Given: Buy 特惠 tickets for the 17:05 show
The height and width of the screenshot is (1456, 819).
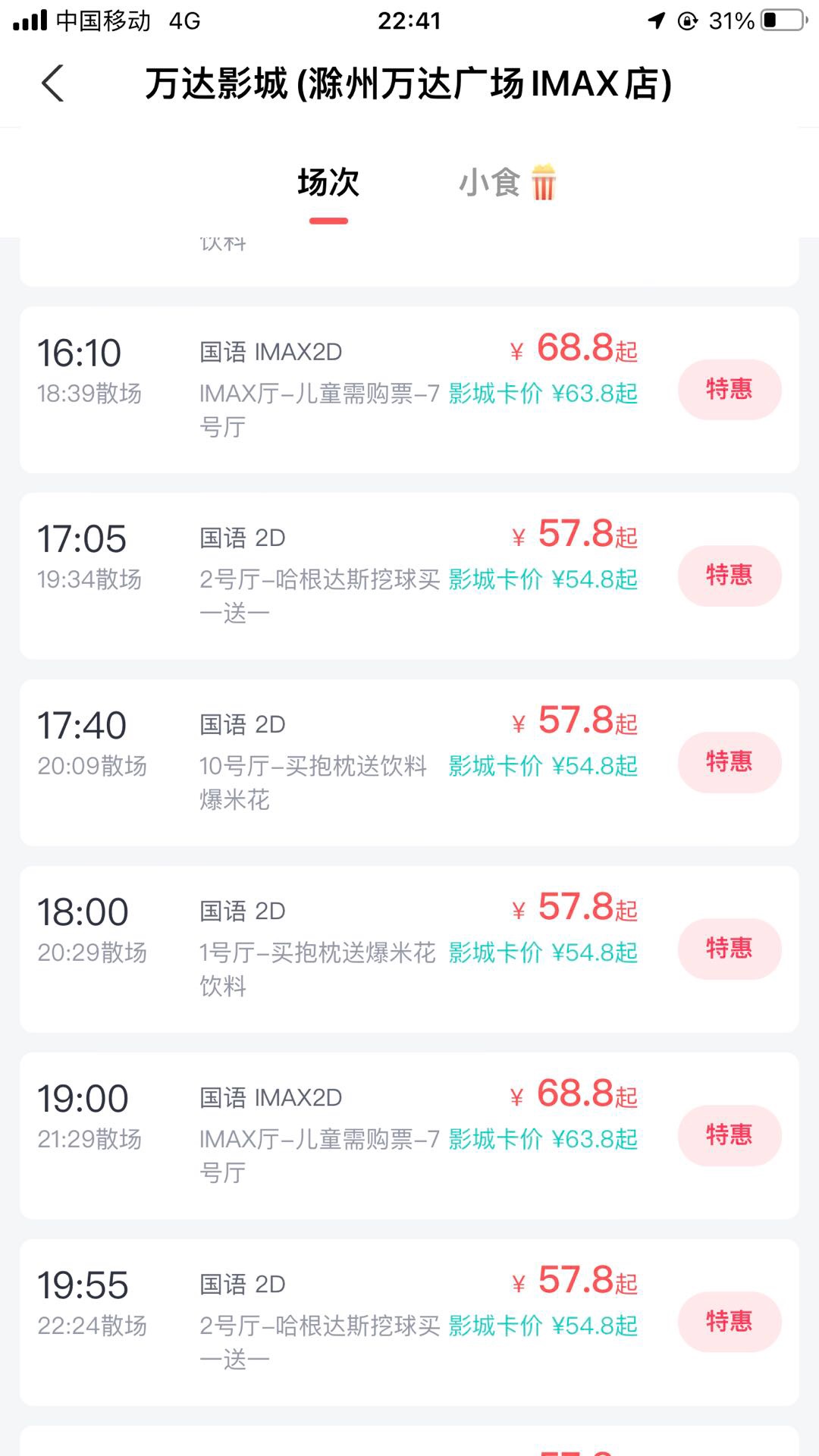Looking at the screenshot, I should coord(729,576).
